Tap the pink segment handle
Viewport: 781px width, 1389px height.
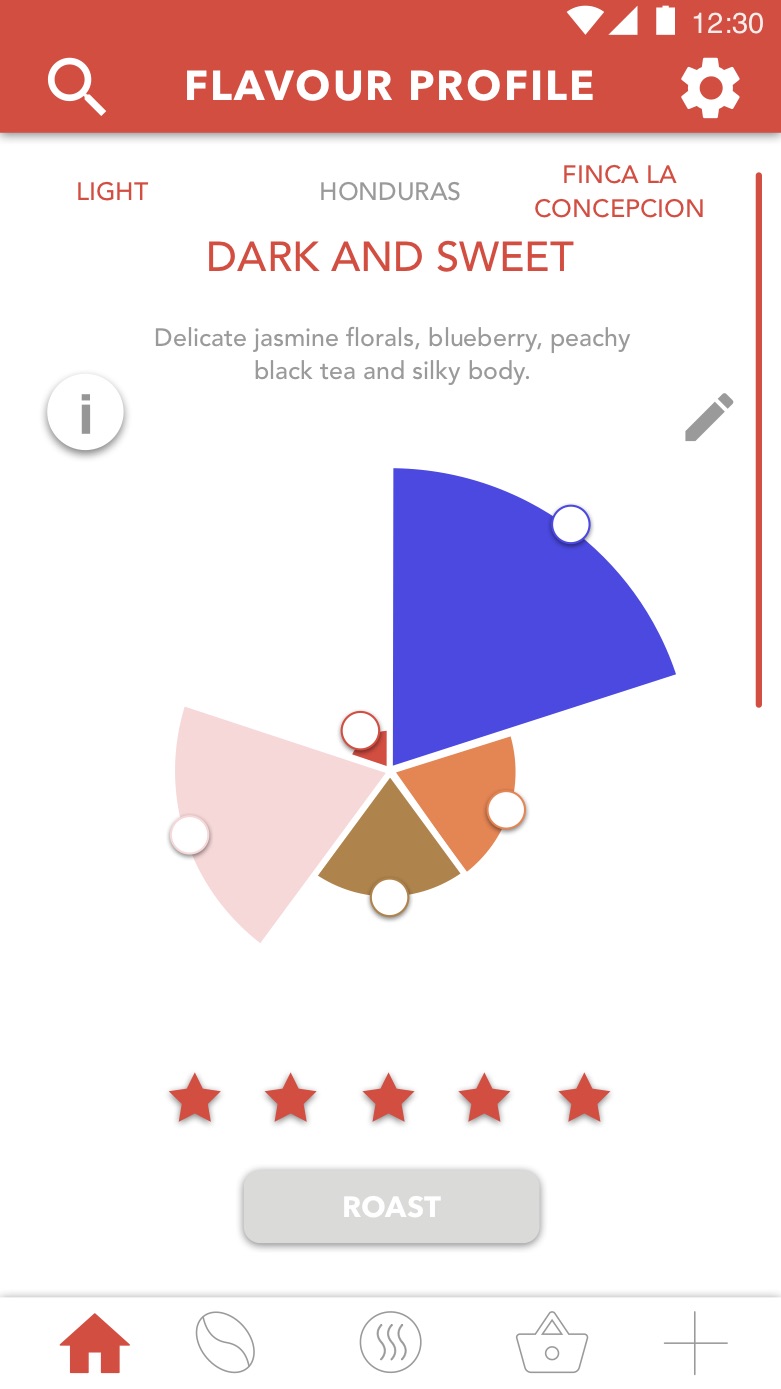click(x=190, y=835)
